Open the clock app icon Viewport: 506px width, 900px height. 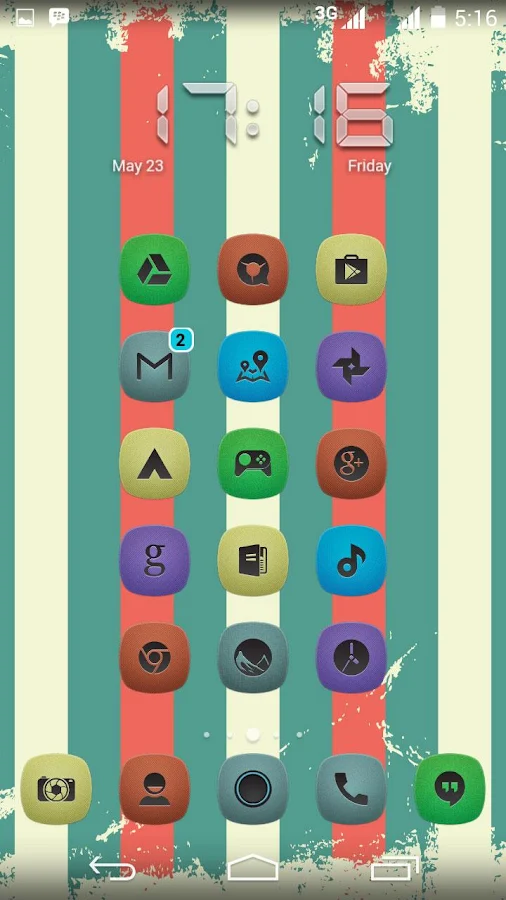(351, 657)
